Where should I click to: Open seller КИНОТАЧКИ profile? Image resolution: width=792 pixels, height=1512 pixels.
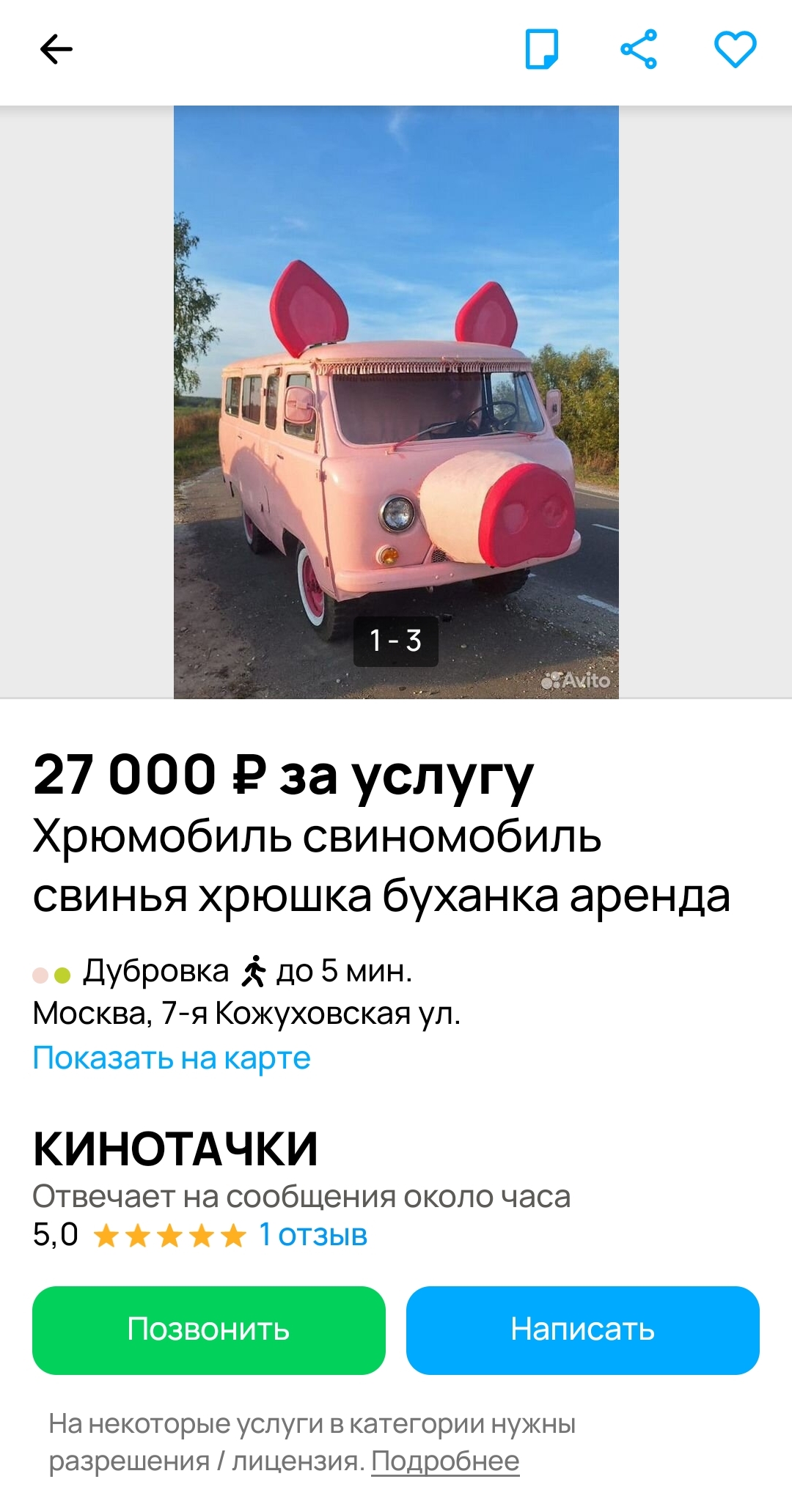[x=175, y=1148]
